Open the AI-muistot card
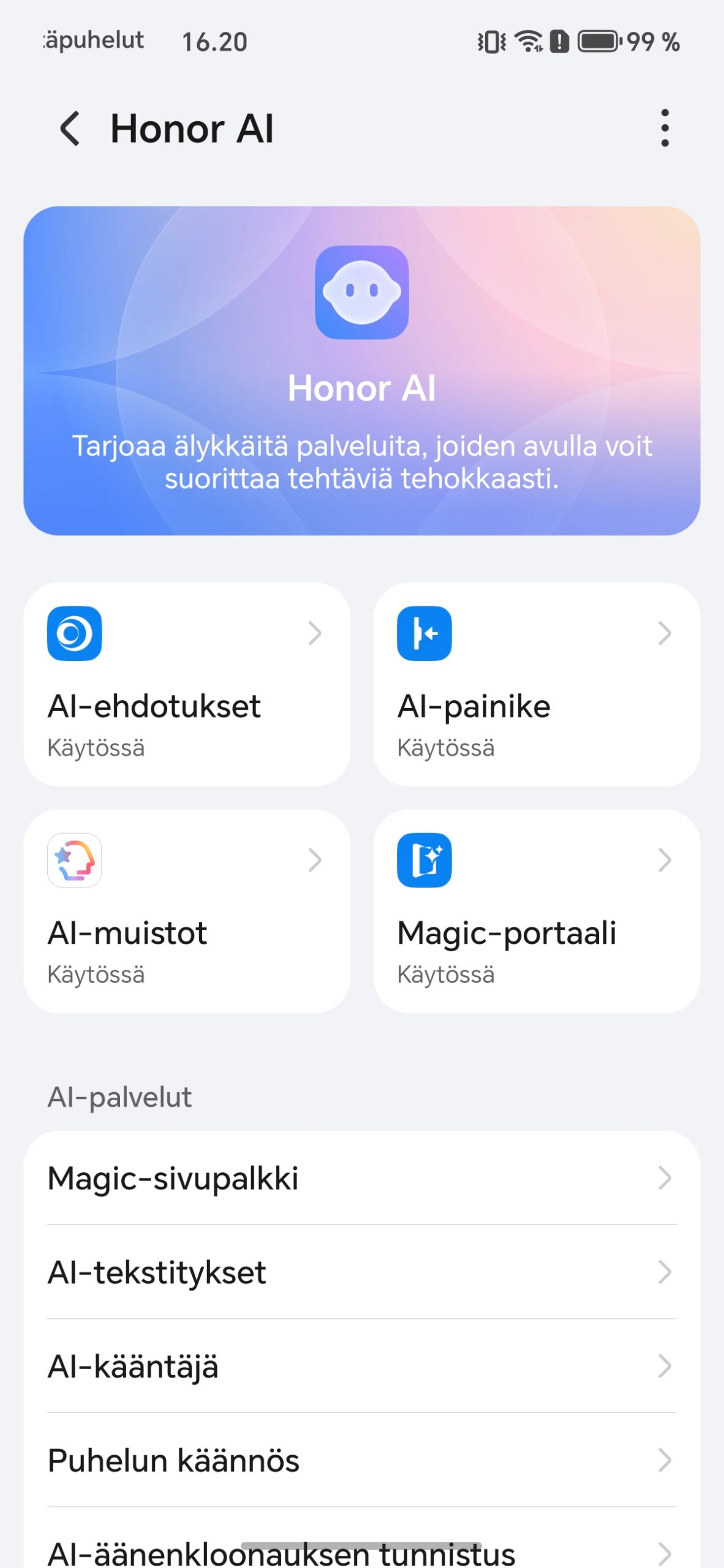This screenshot has width=724, height=1568. click(187, 911)
